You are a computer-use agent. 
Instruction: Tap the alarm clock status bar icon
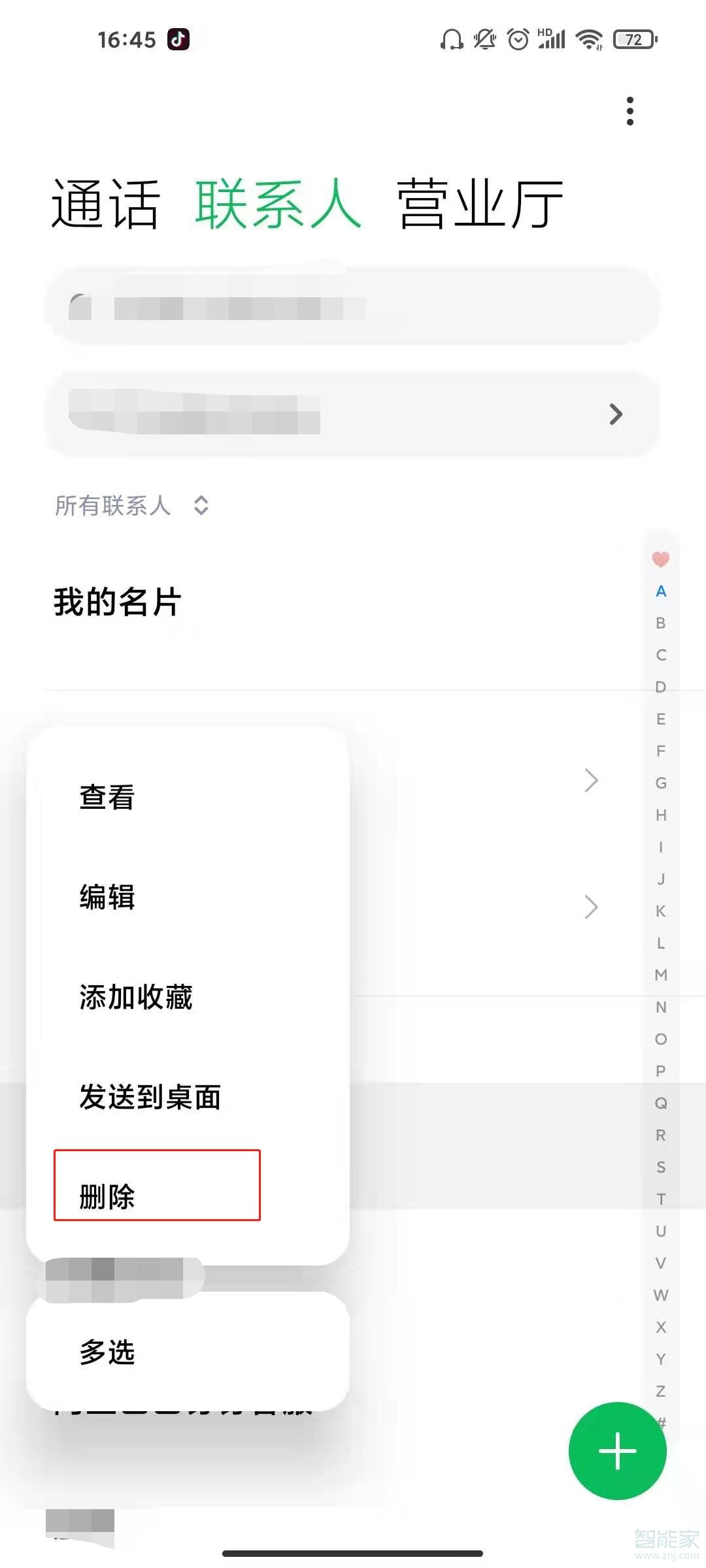click(517, 39)
